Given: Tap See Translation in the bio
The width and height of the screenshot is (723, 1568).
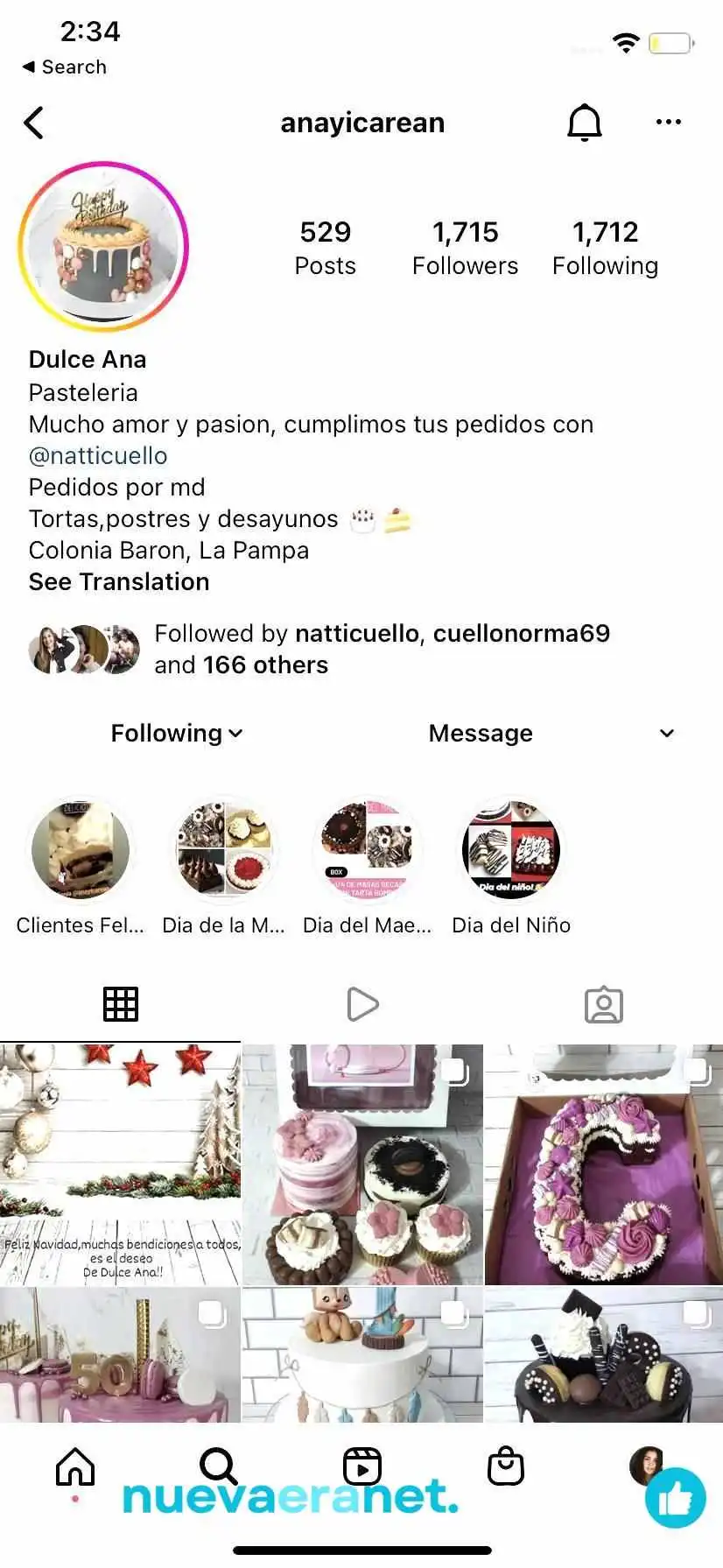Looking at the screenshot, I should click(119, 582).
